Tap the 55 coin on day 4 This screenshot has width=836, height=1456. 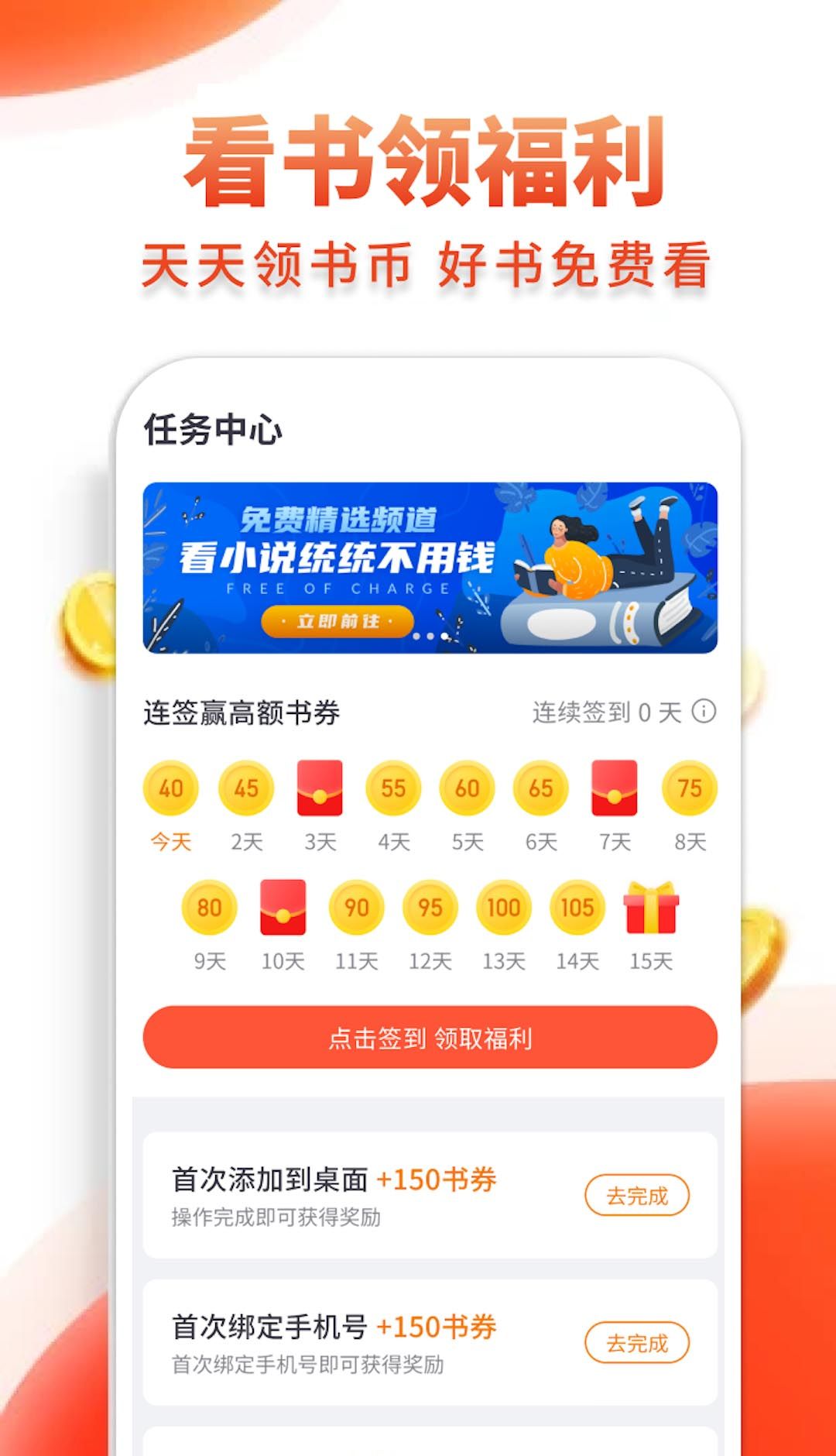(393, 788)
